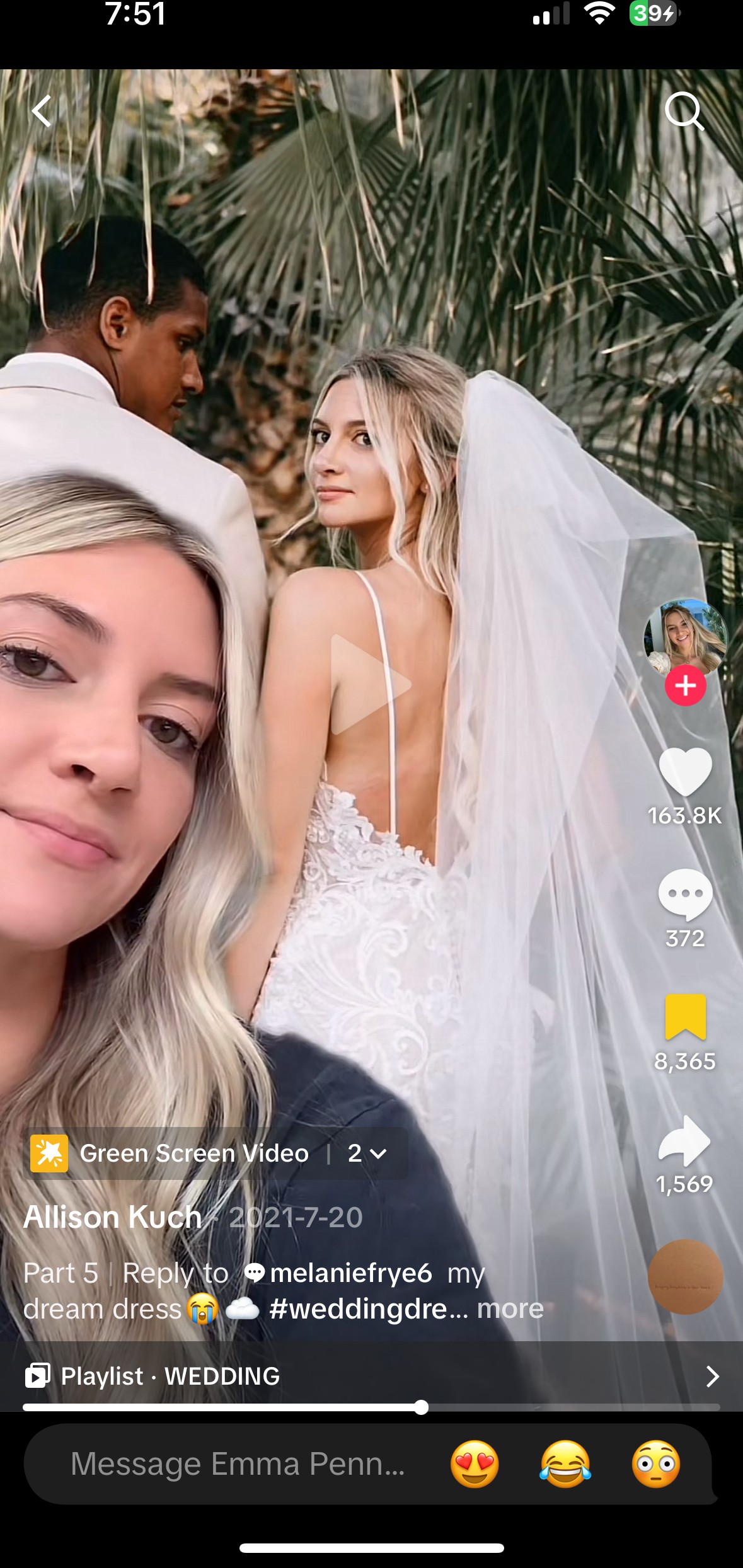Viewport: 743px width, 1568px height.
Task: Tap the Allison Kuch username
Action: coord(112,1217)
